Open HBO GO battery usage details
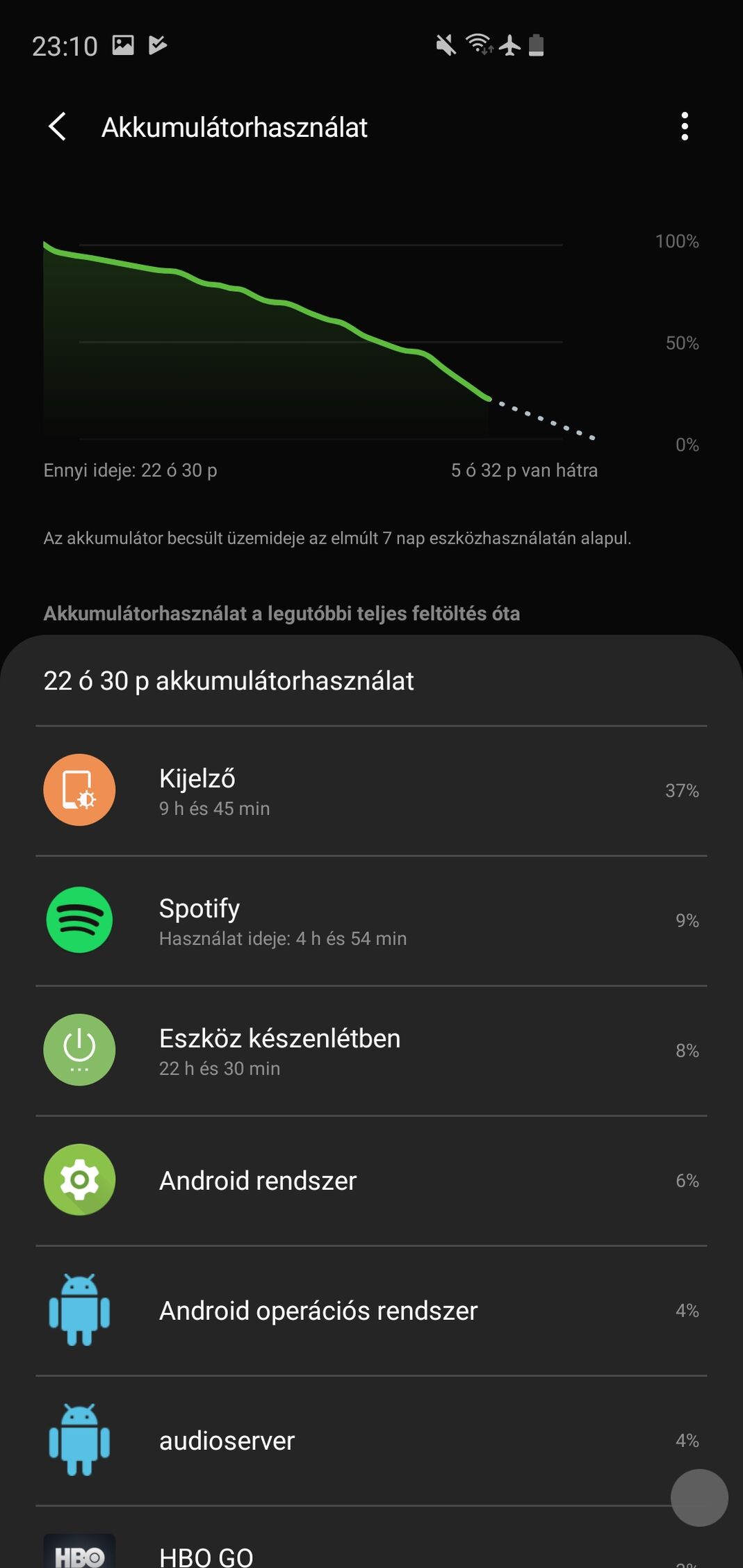This screenshot has height=1568, width=743. [x=371, y=1537]
